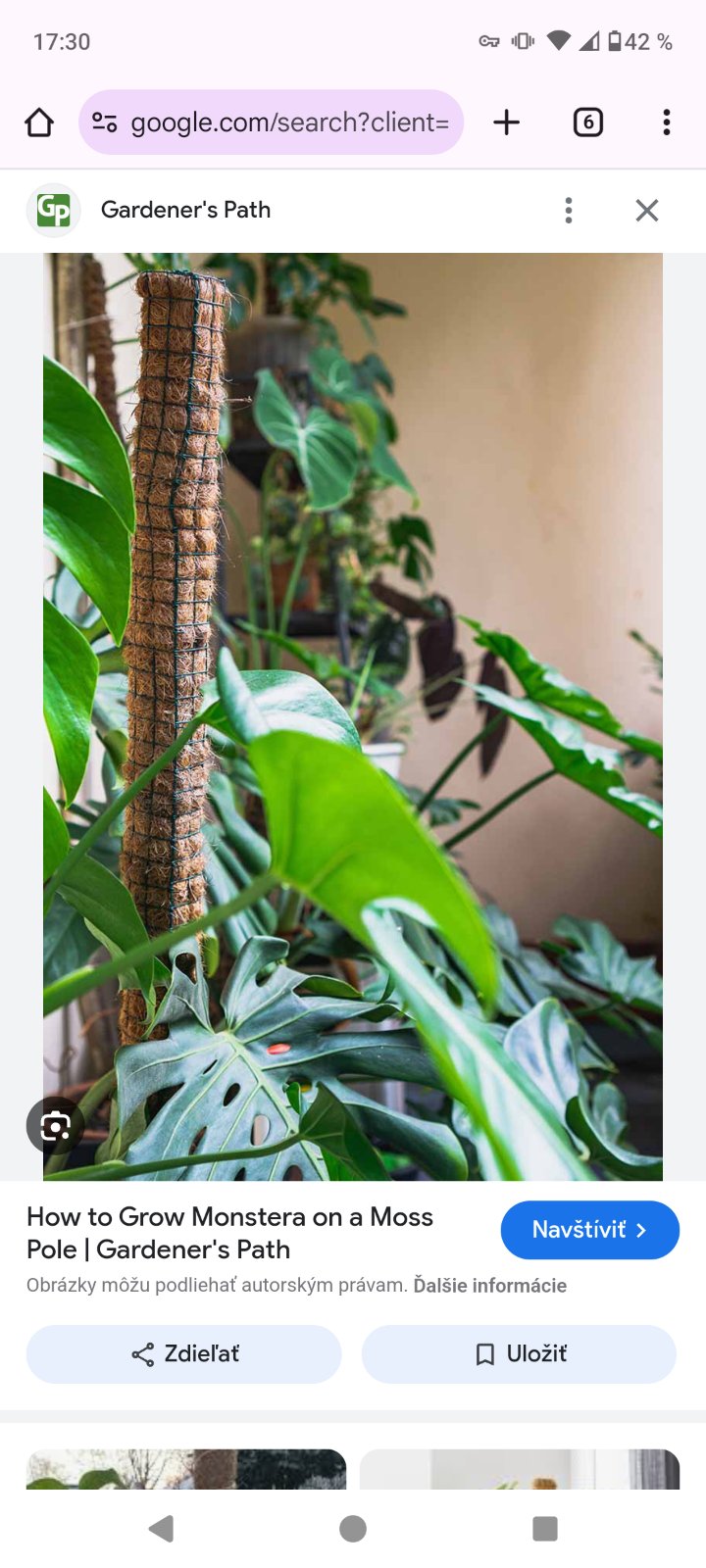This screenshot has height=1568, width=706.
Task: Tap the system back button
Action: 161,1528
